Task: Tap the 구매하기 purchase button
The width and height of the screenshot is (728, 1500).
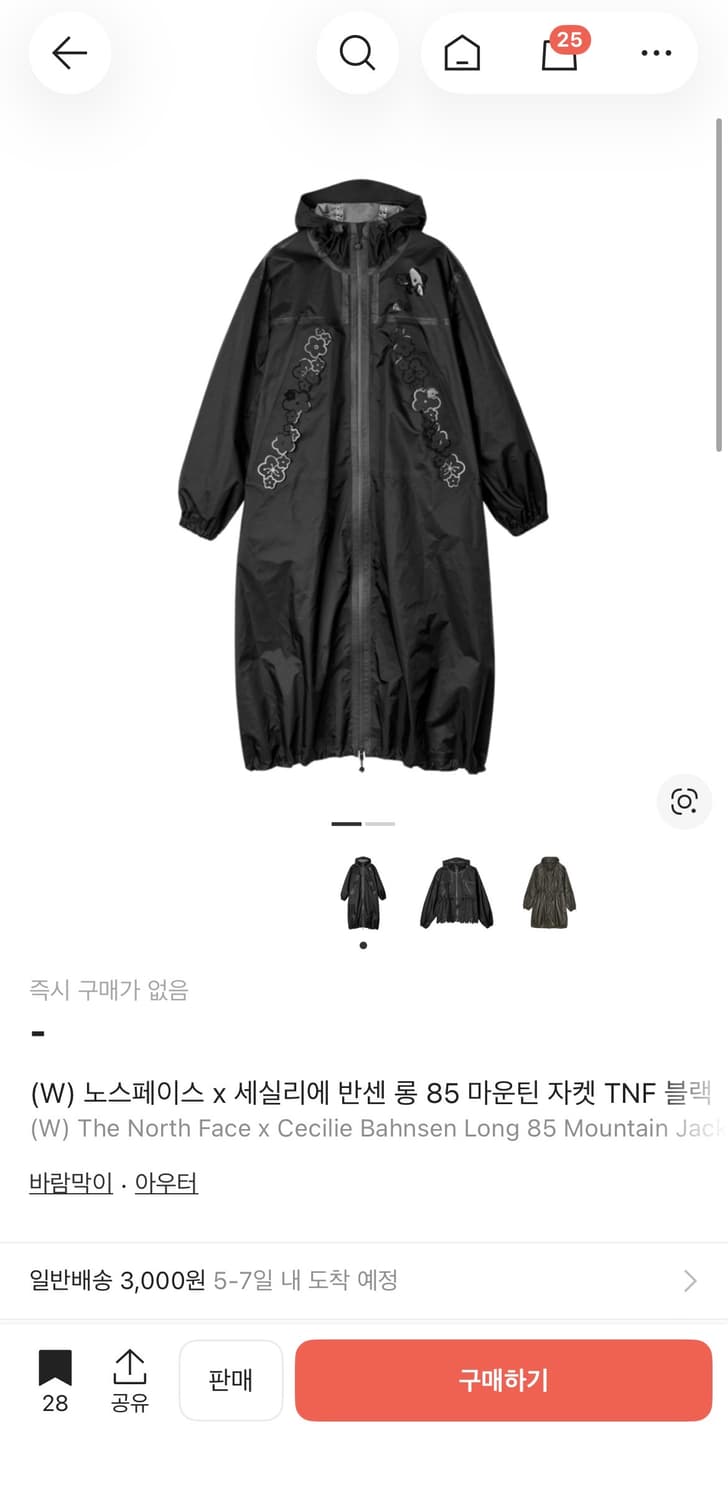Action: click(x=502, y=1380)
